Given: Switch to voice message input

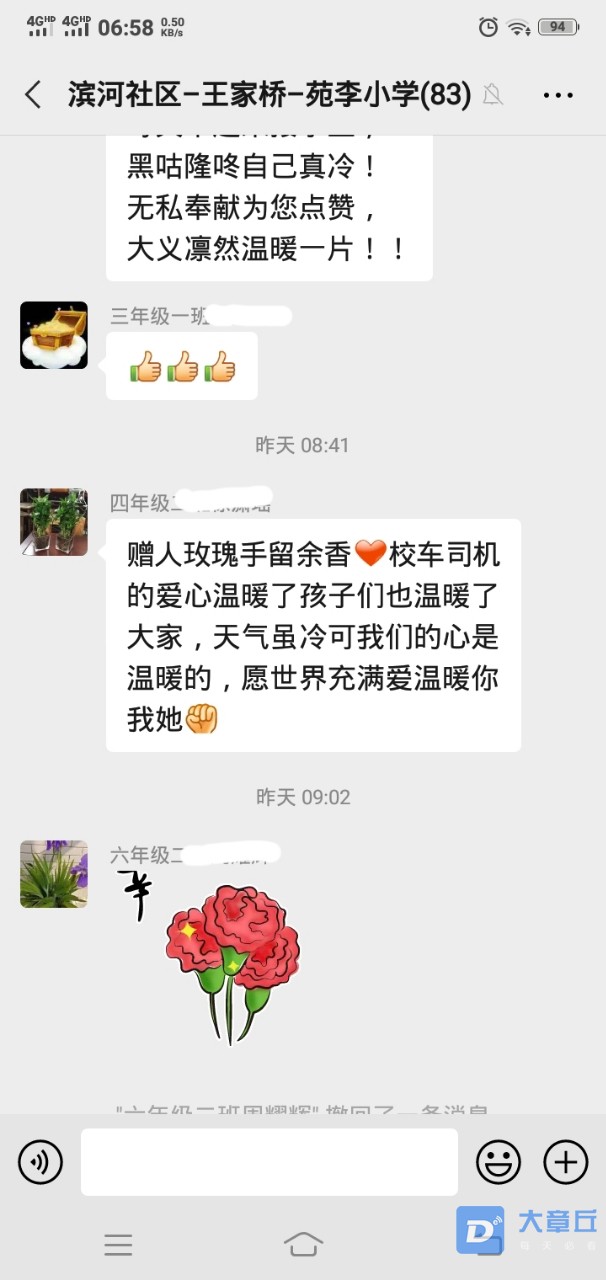Looking at the screenshot, I should coord(40,1162).
